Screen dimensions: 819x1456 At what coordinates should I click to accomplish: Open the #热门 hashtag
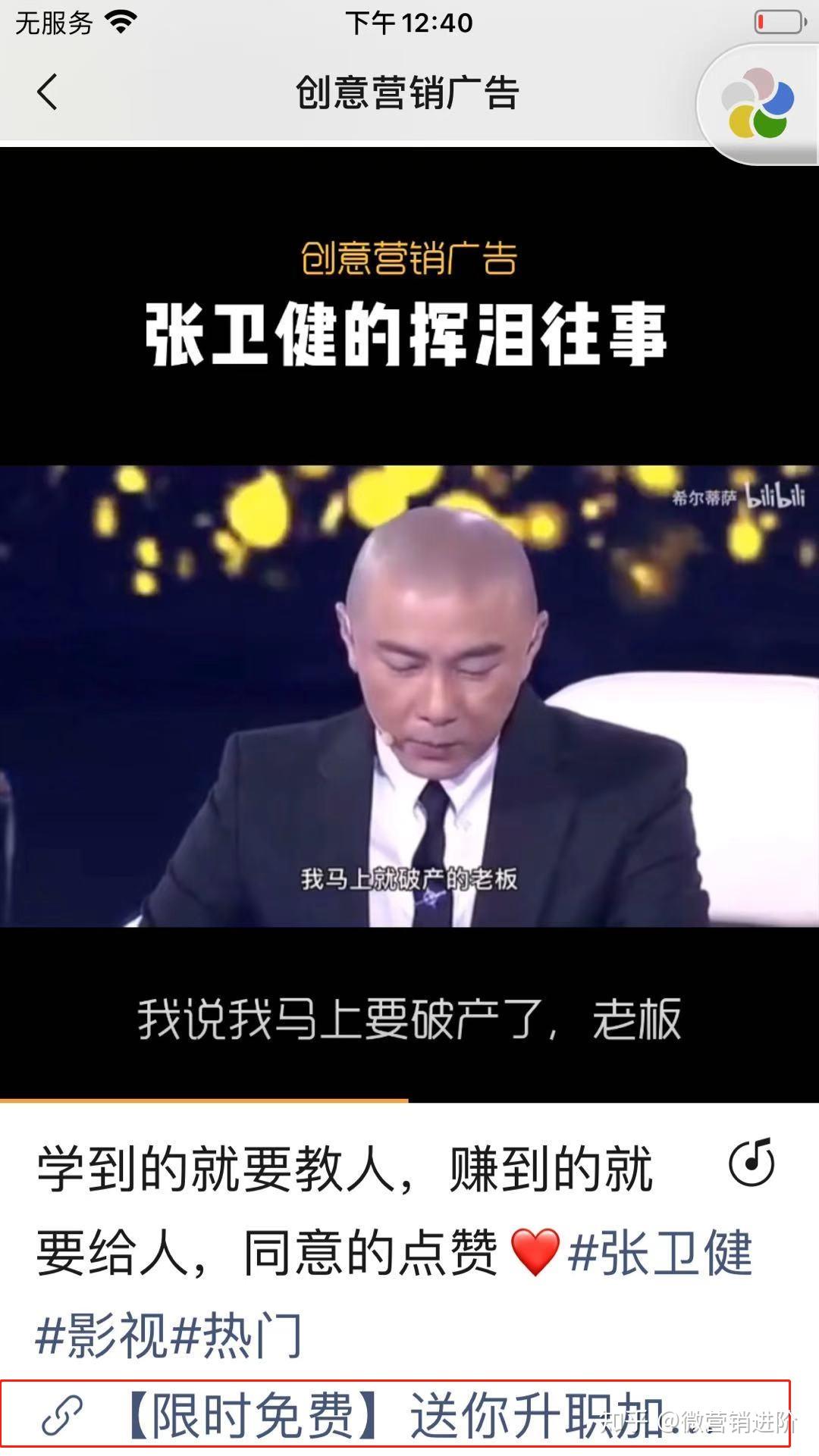[237, 1335]
